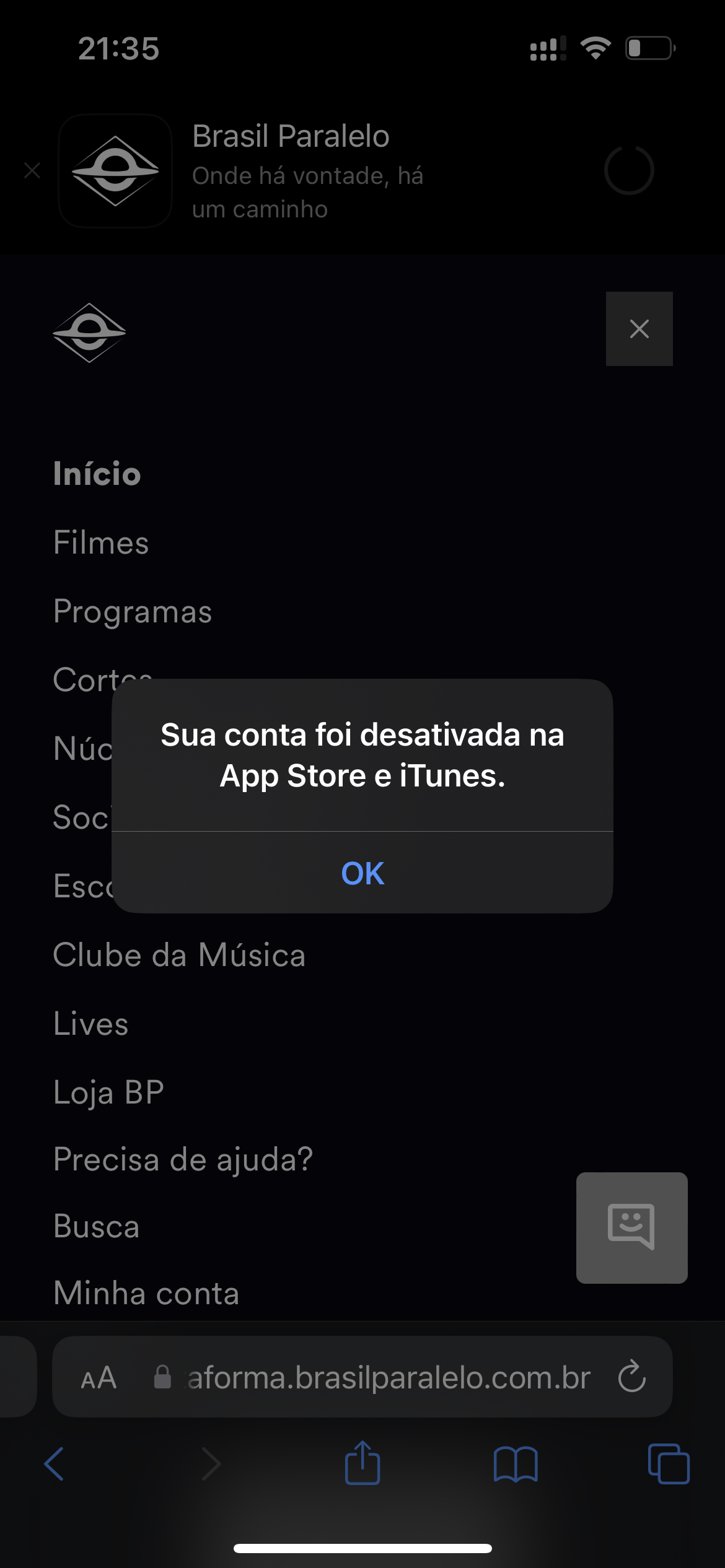The height and width of the screenshot is (1568, 725).
Task: Select Busca from the menu
Action: tap(97, 1227)
